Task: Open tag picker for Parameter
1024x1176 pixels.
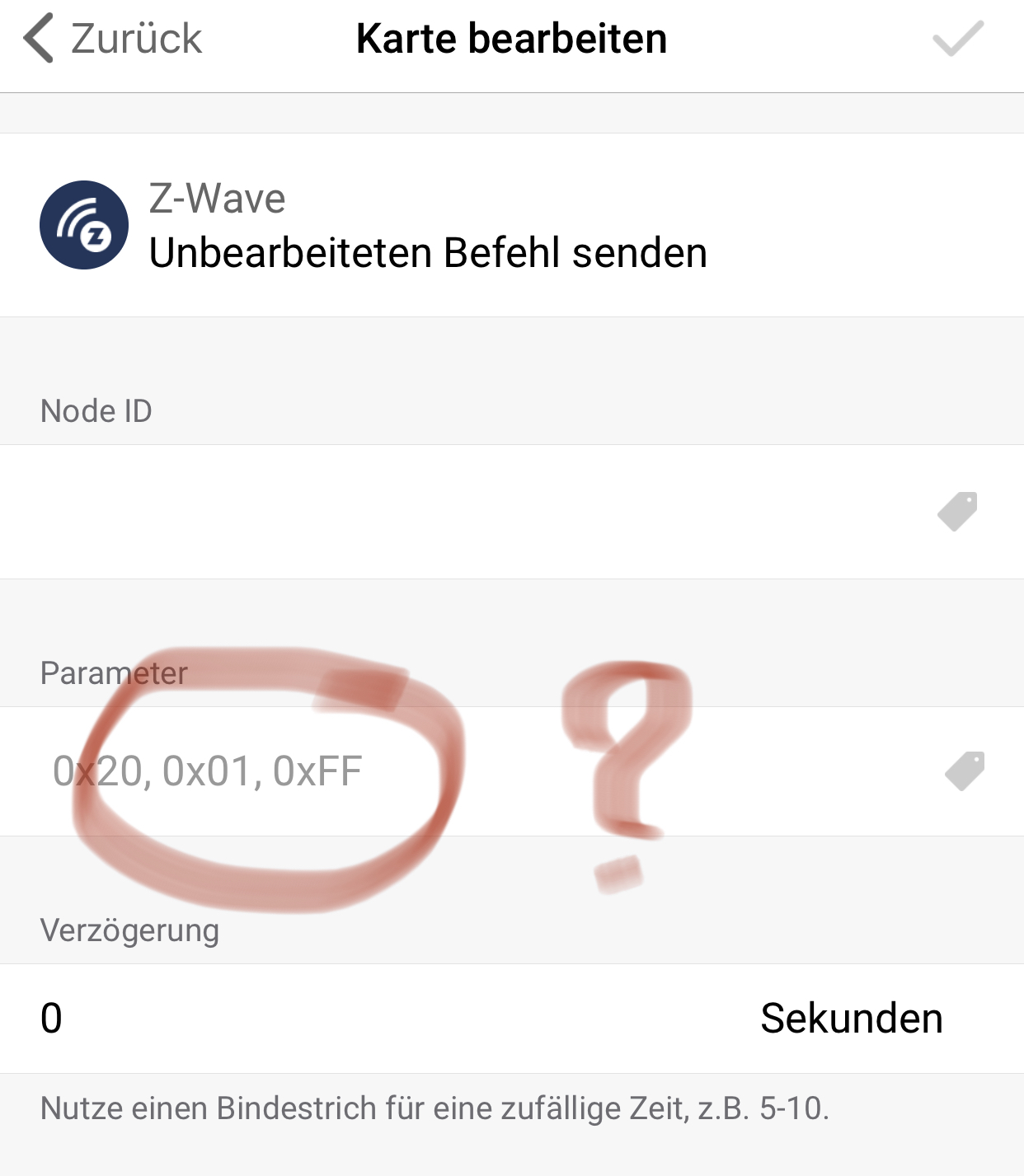Action: point(965,771)
